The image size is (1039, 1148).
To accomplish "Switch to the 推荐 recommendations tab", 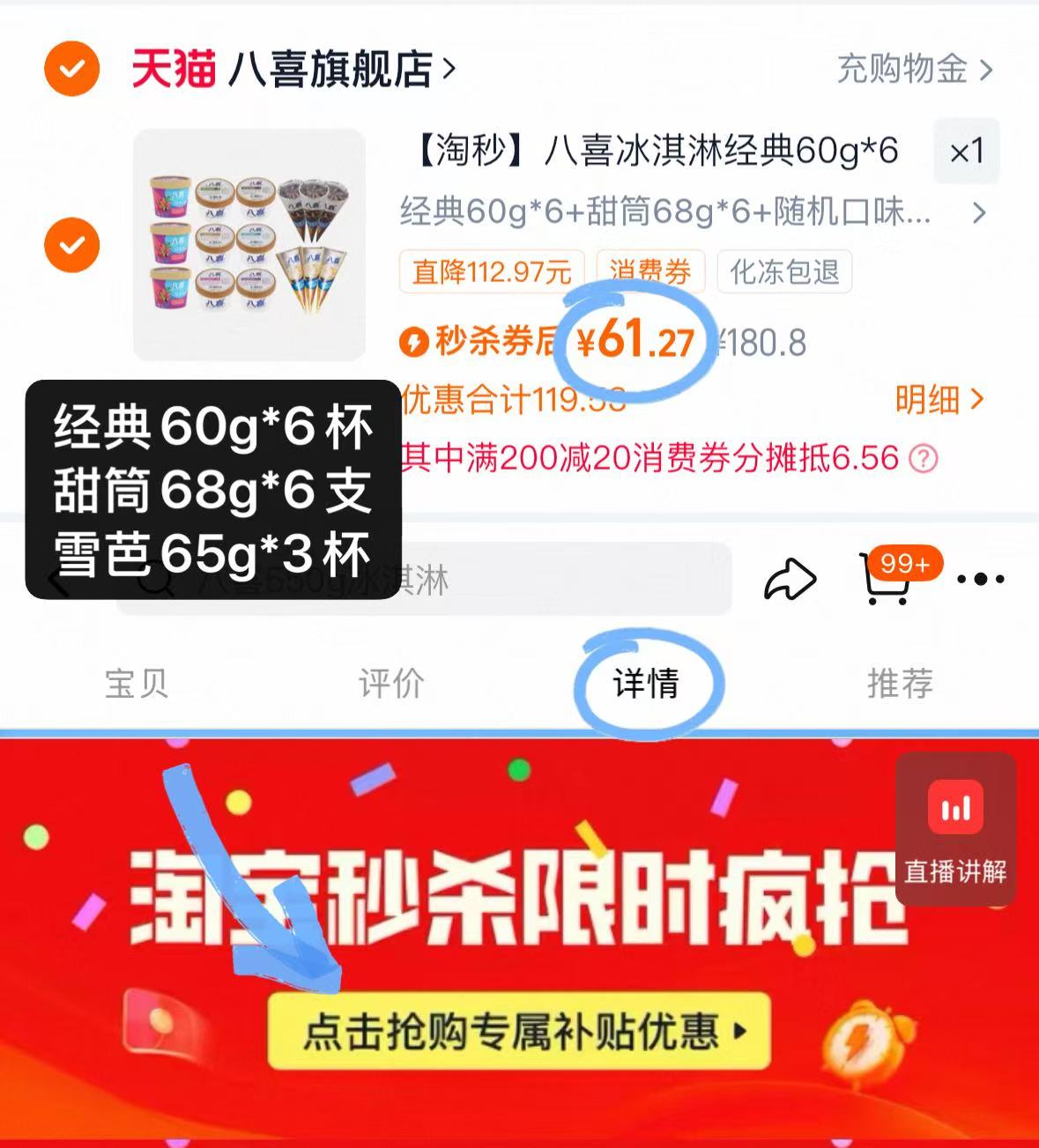I will pyautogui.click(x=901, y=682).
